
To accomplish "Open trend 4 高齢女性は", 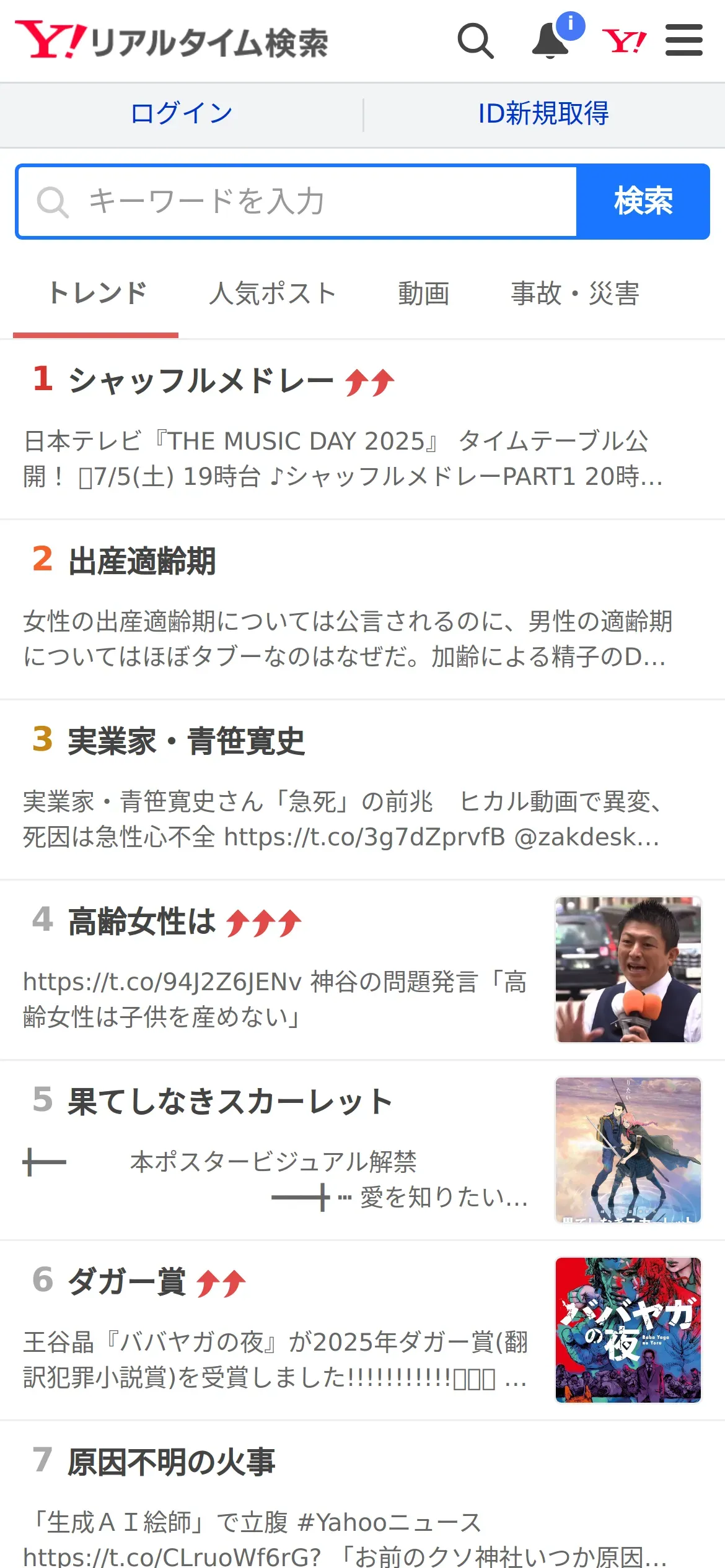I will coord(143,921).
